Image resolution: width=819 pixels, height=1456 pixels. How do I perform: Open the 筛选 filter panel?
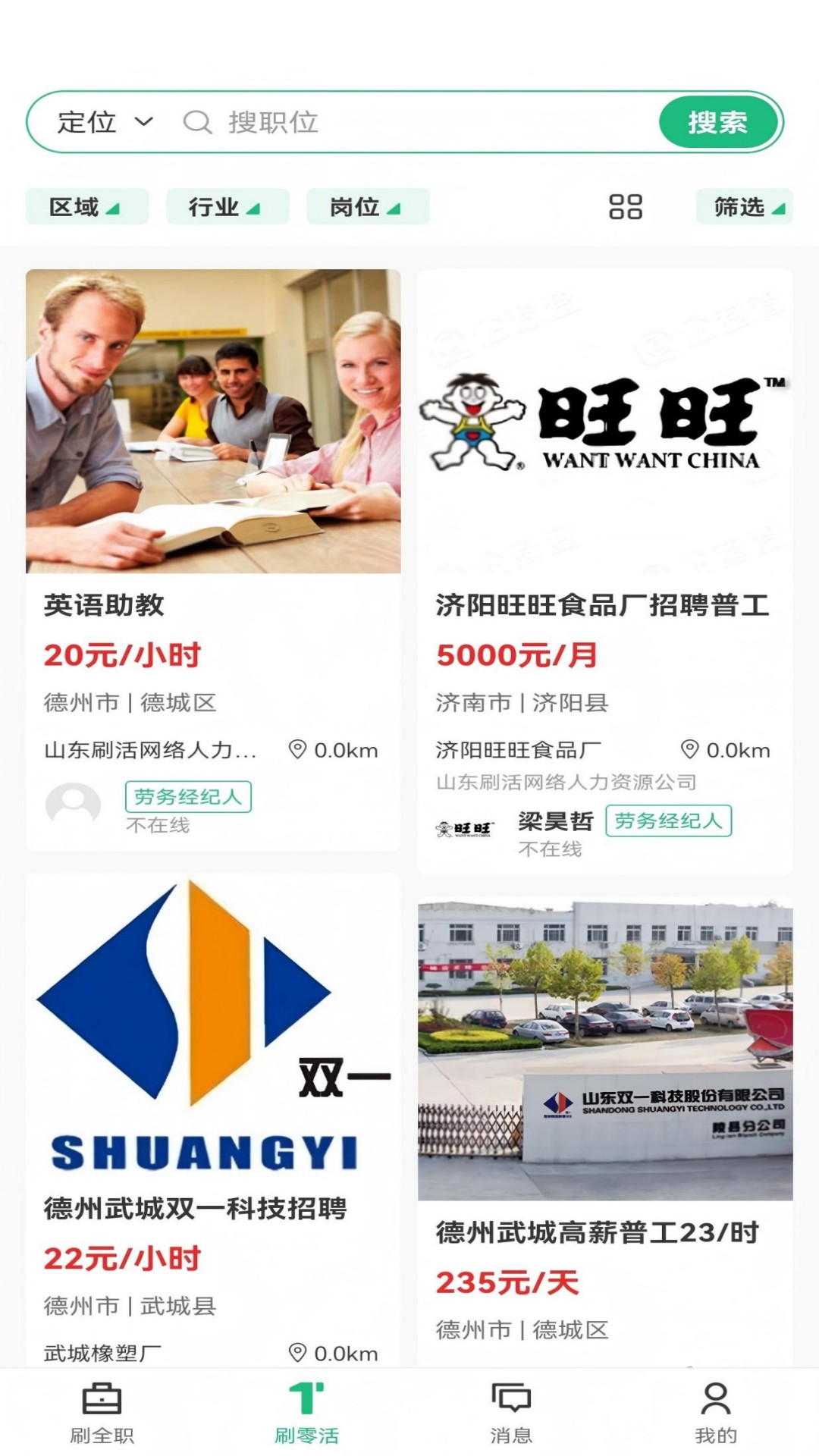(x=744, y=206)
